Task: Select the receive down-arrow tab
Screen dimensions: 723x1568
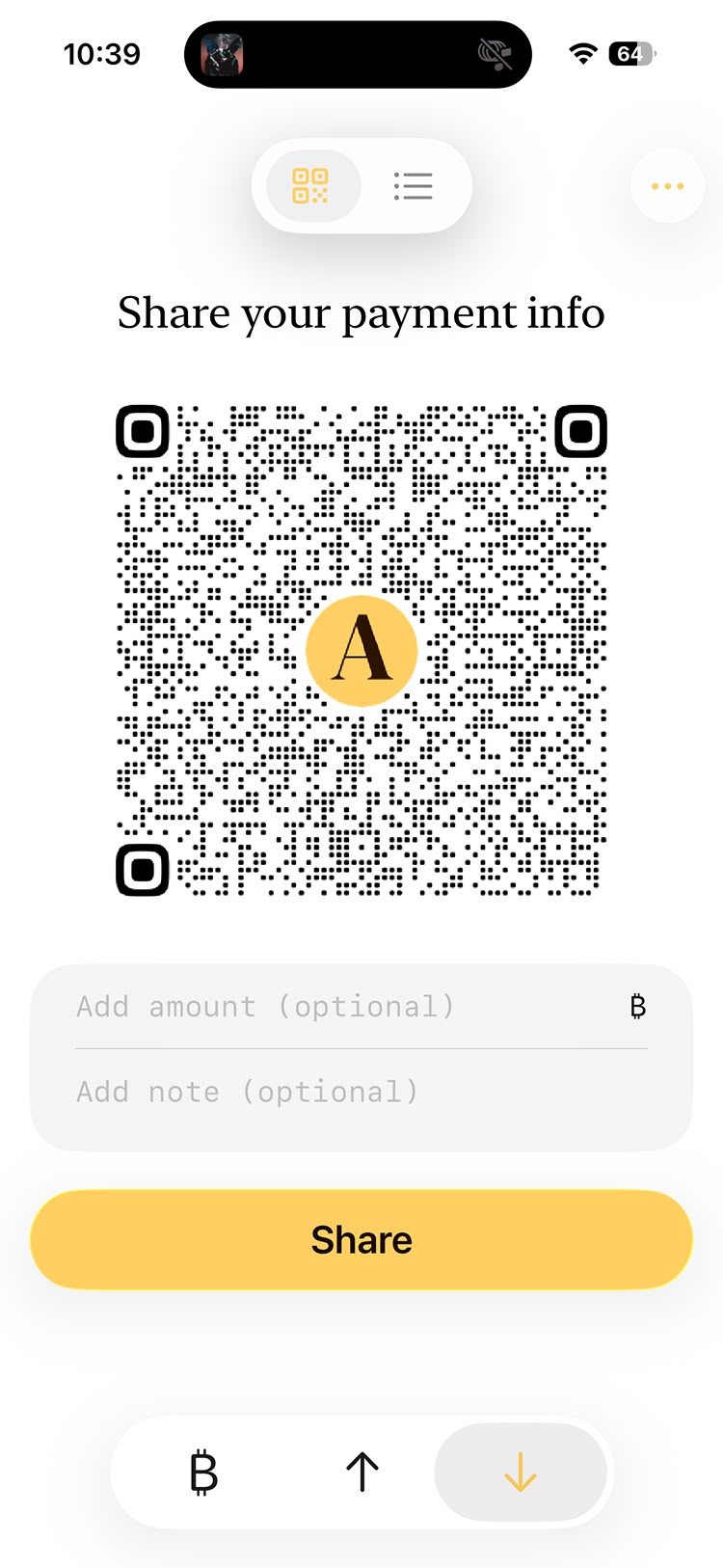Action: point(521,1473)
